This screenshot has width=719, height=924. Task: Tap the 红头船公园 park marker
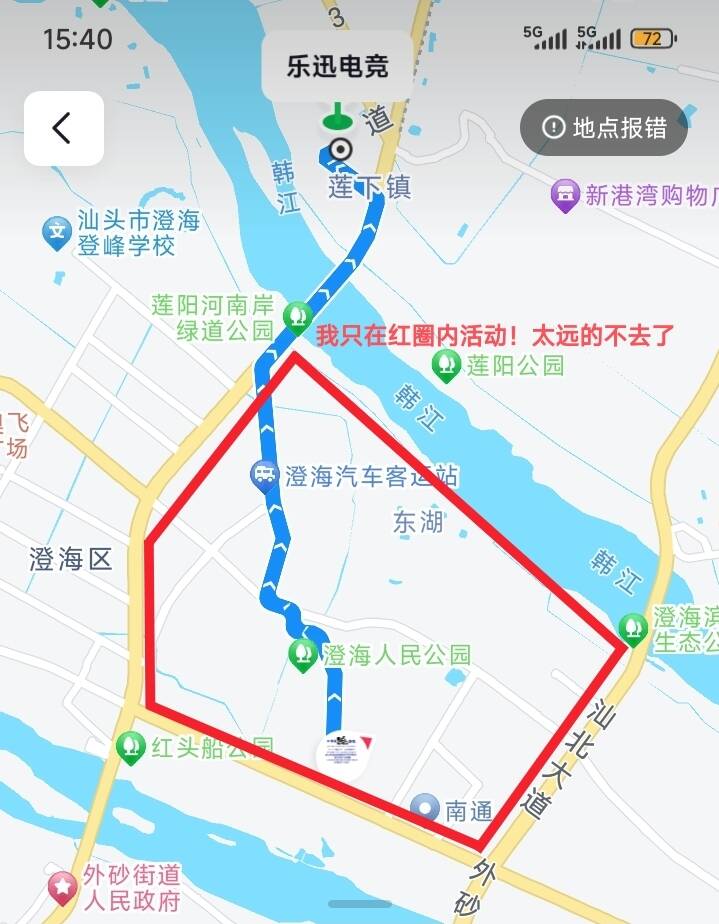130,746
